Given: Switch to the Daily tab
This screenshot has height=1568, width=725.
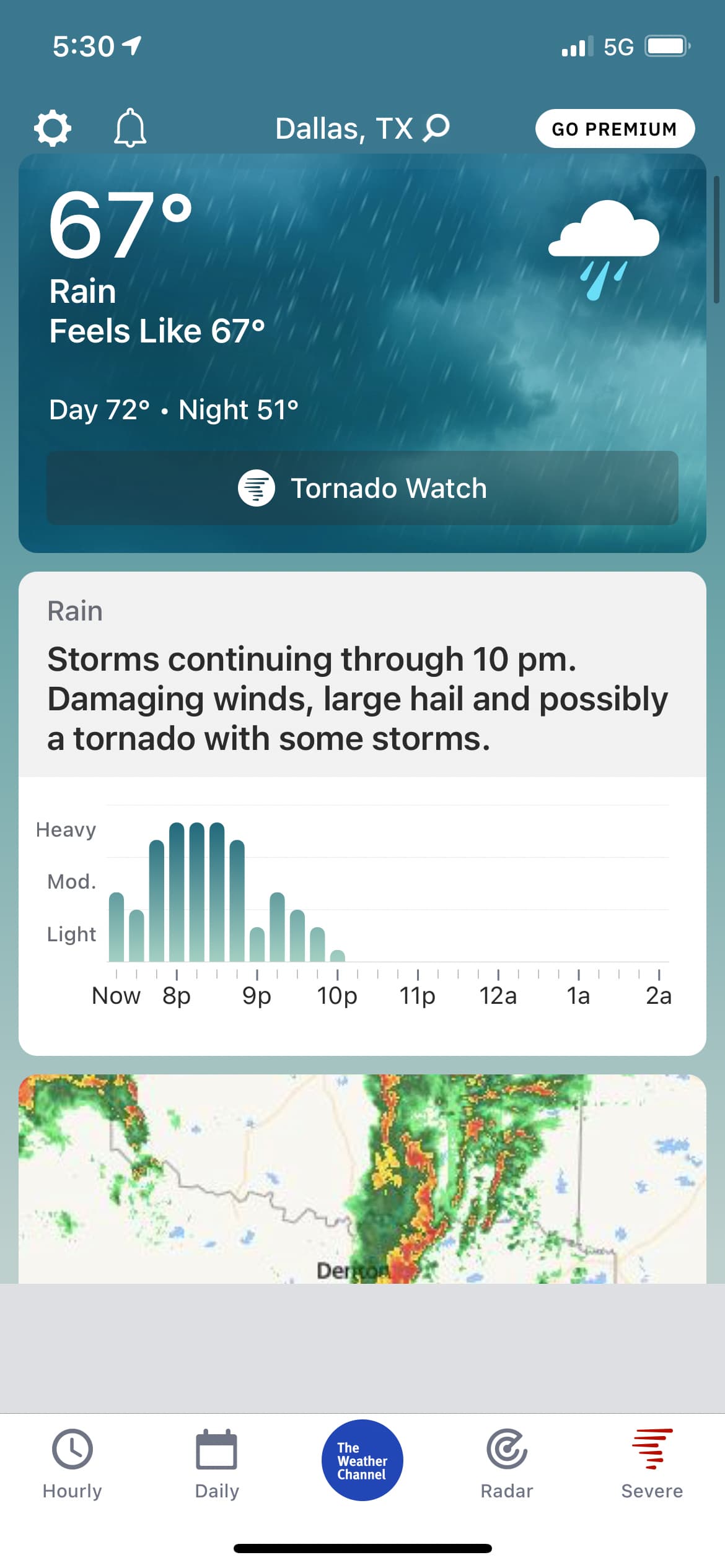Looking at the screenshot, I should pos(217,1464).
